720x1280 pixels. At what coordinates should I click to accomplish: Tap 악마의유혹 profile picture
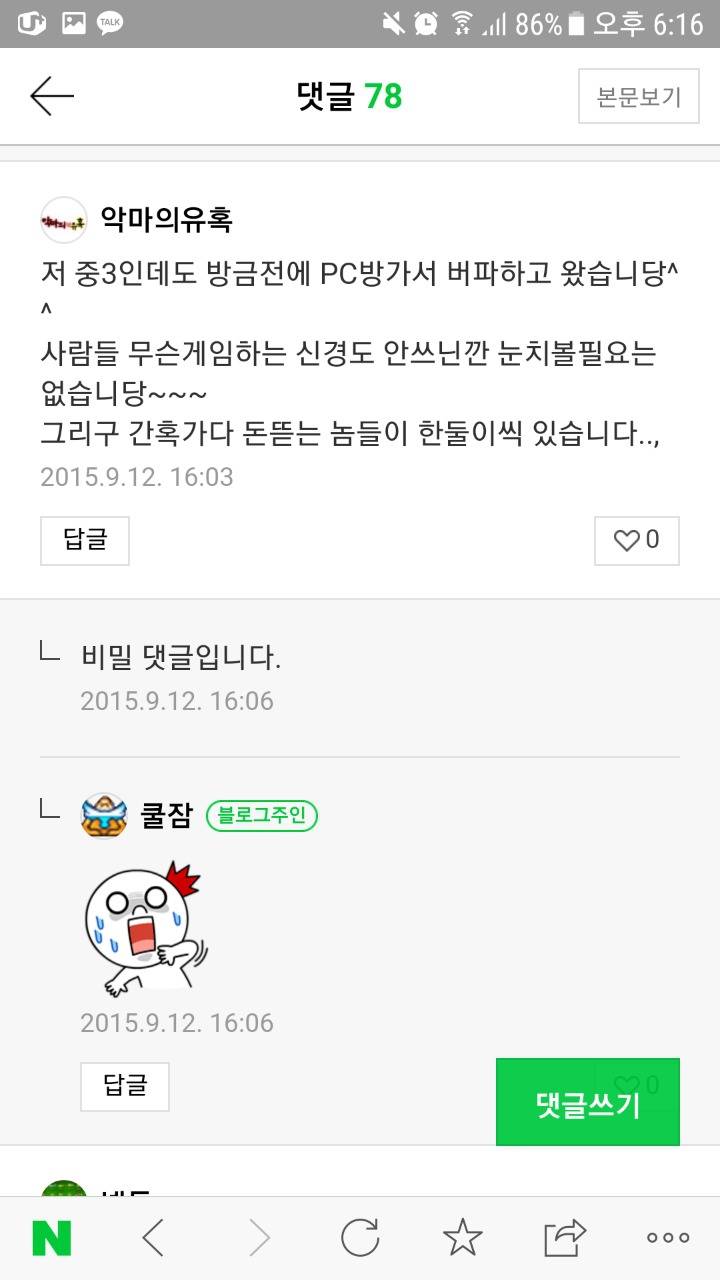(65, 220)
